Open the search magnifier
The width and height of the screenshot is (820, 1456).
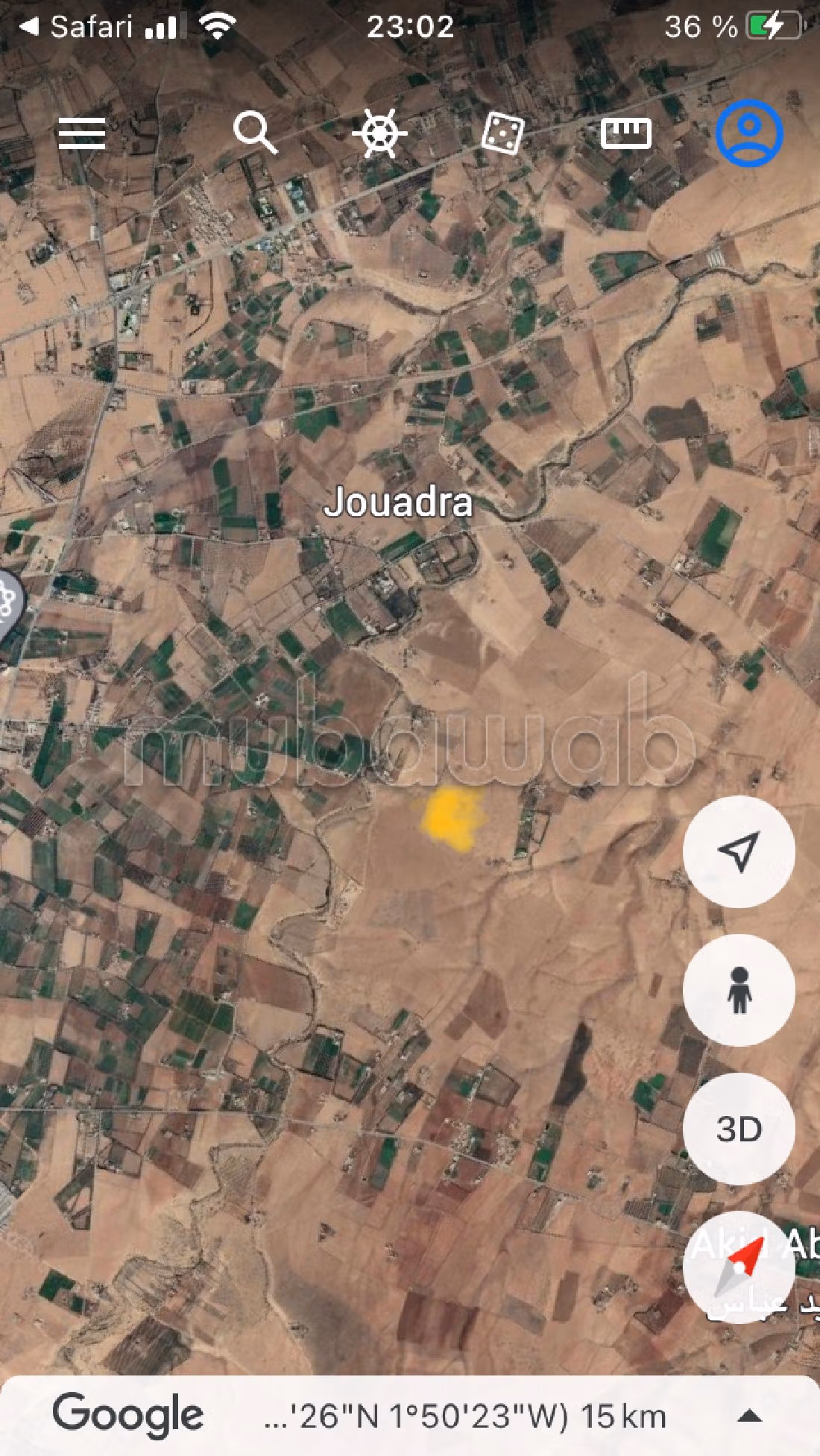pyautogui.click(x=255, y=133)
